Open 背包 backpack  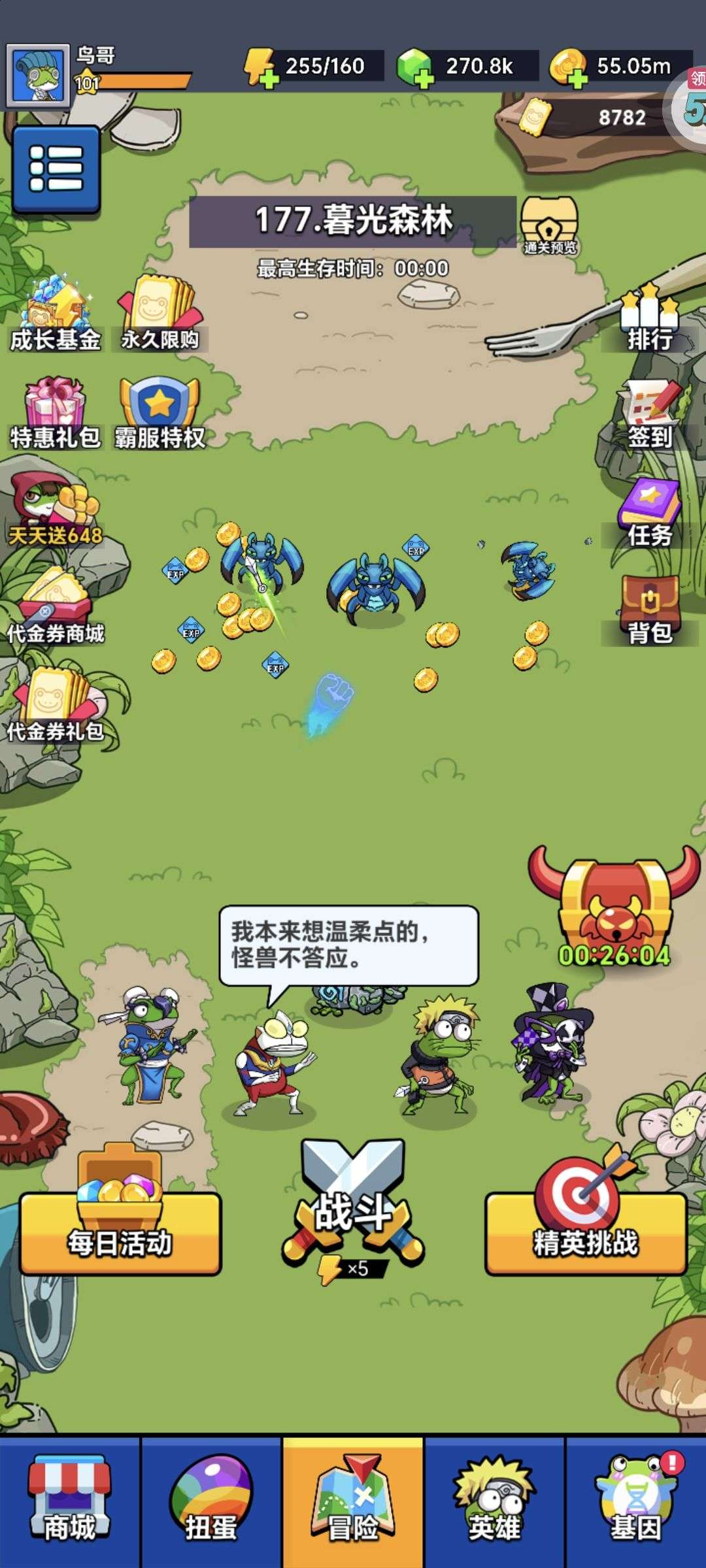[x=649, y=610]
